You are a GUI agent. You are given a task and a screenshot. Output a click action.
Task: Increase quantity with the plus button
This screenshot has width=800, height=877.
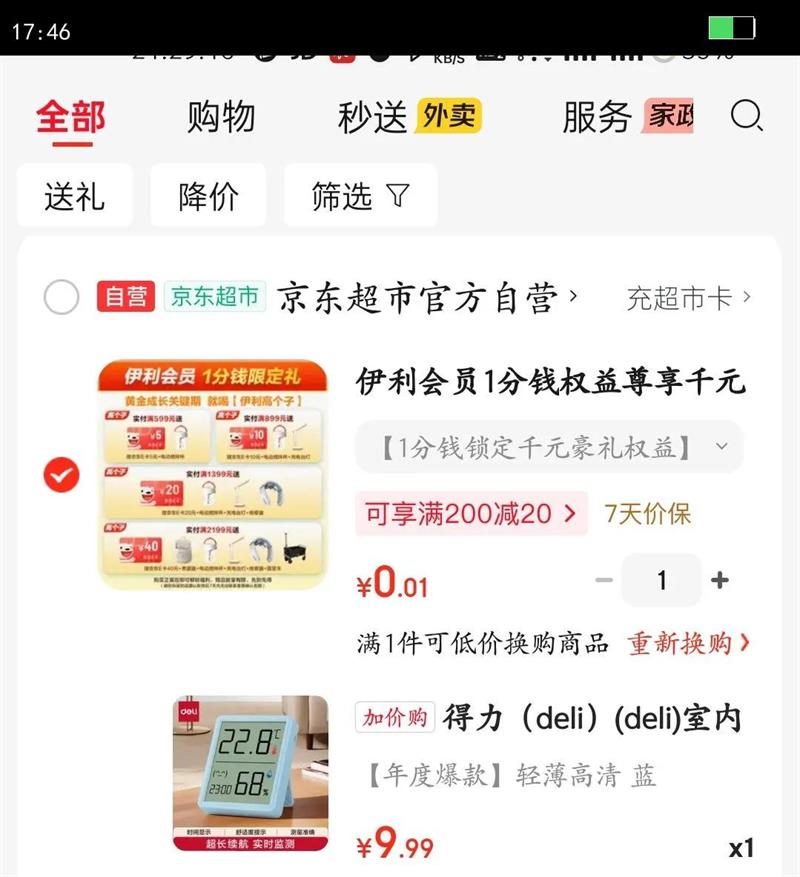point(718,580)
